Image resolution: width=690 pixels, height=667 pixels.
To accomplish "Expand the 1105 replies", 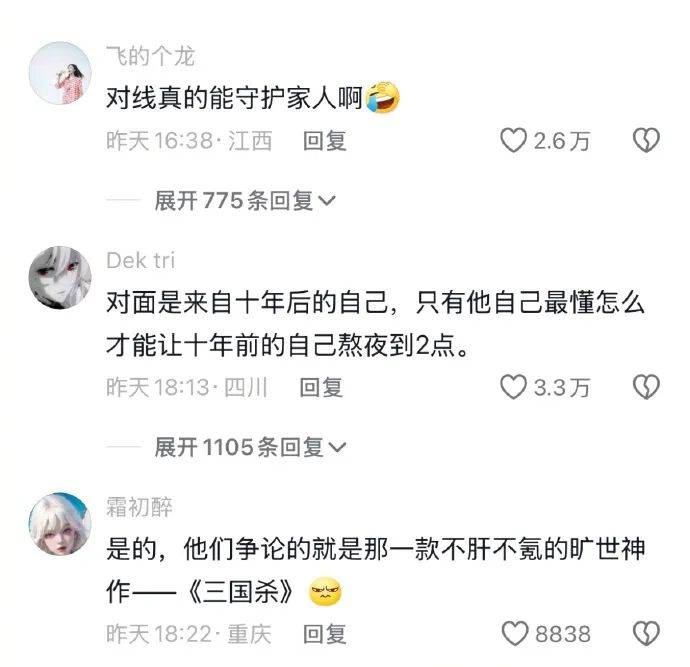I will 250,447.
